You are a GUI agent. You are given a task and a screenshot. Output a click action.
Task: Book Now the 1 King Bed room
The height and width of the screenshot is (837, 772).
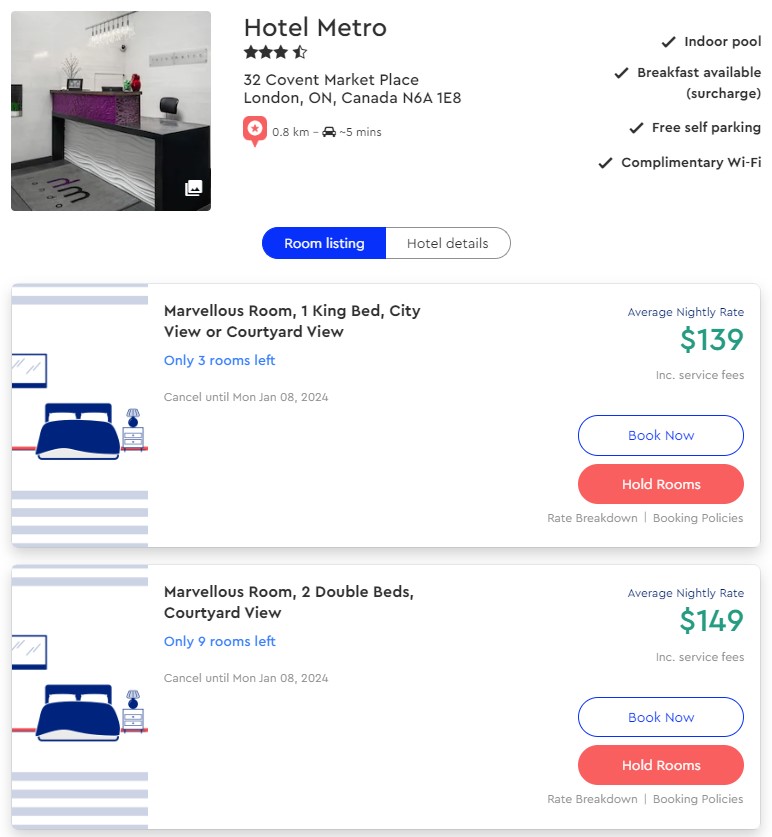[660, 436]
